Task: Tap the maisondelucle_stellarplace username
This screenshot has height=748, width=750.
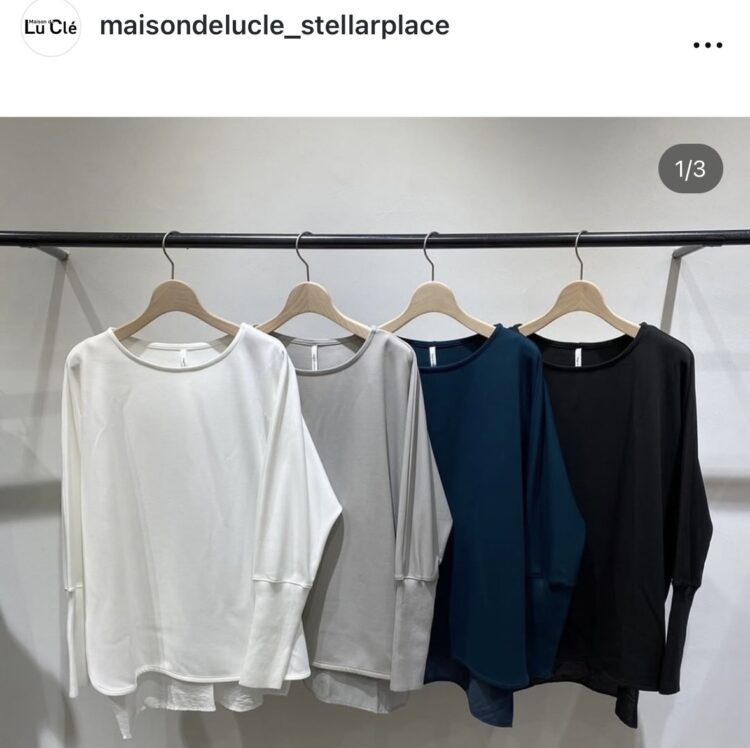Action: 274,26
